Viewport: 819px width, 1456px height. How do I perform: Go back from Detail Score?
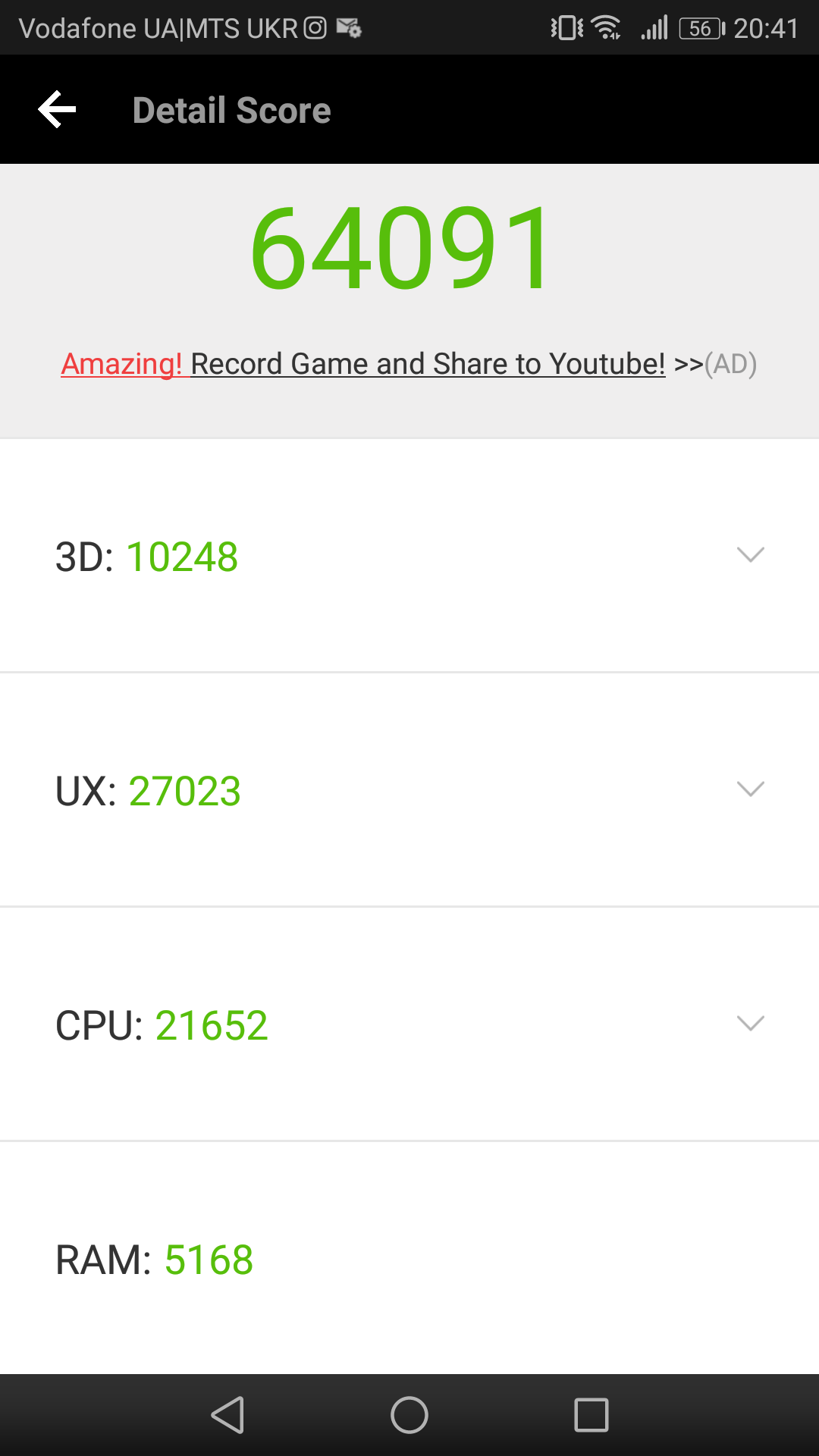click(x=58, y=110)
